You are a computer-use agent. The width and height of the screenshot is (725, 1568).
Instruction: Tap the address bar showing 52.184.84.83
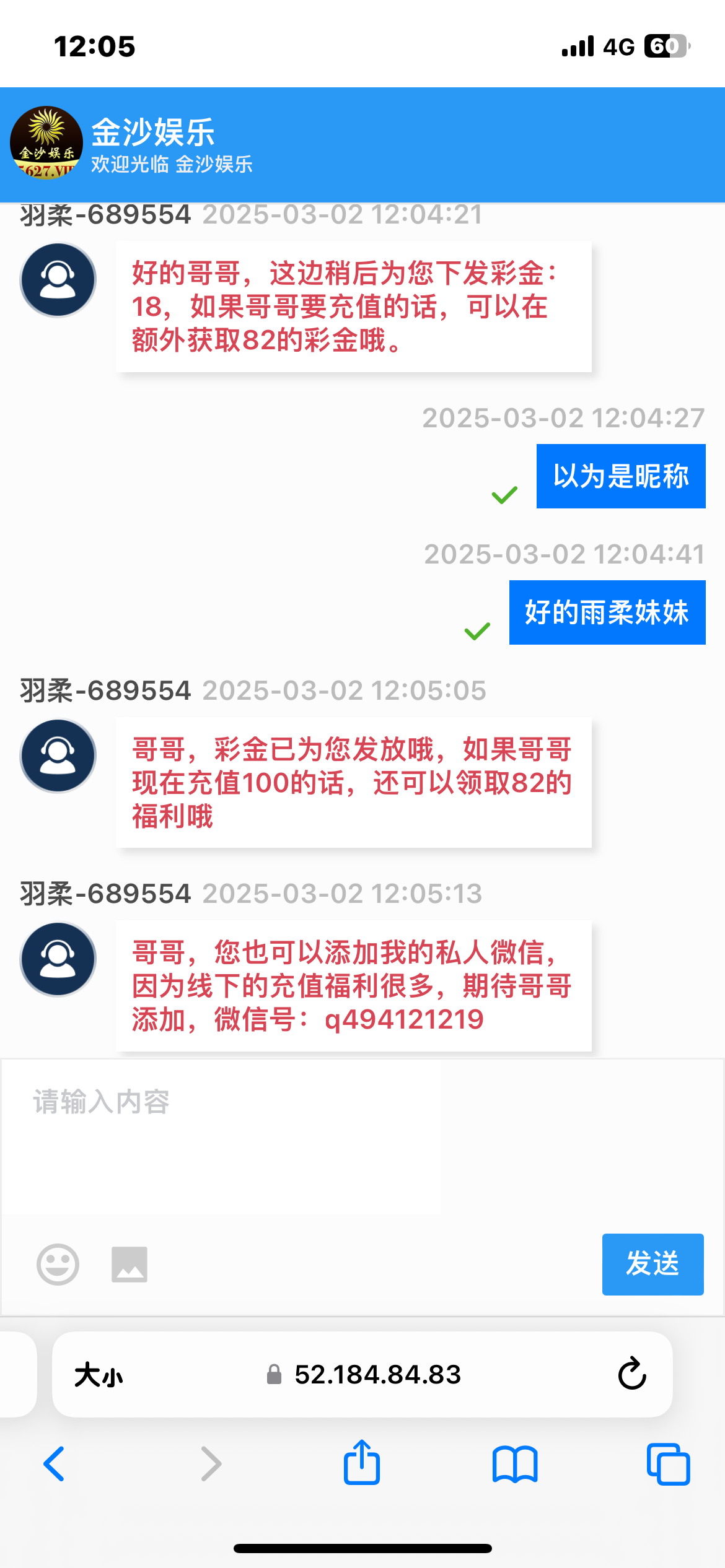[x=377, y=1375]
